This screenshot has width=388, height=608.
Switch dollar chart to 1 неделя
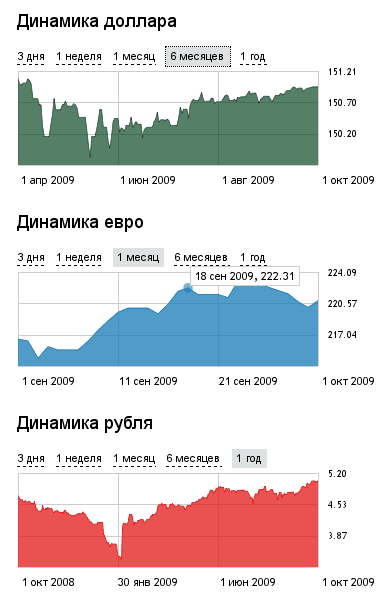[x=79, y=57]
